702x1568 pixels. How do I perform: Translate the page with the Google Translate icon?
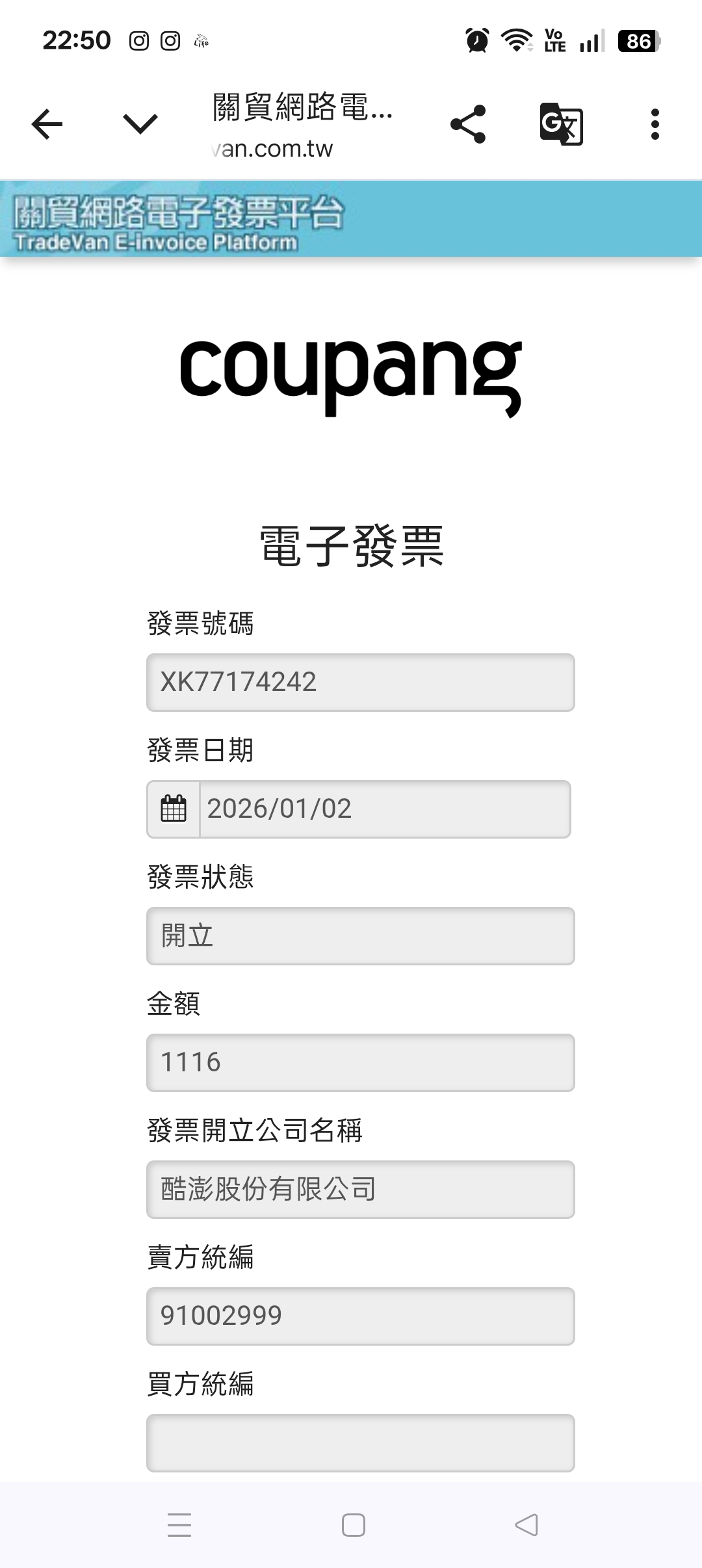point(561,124)
